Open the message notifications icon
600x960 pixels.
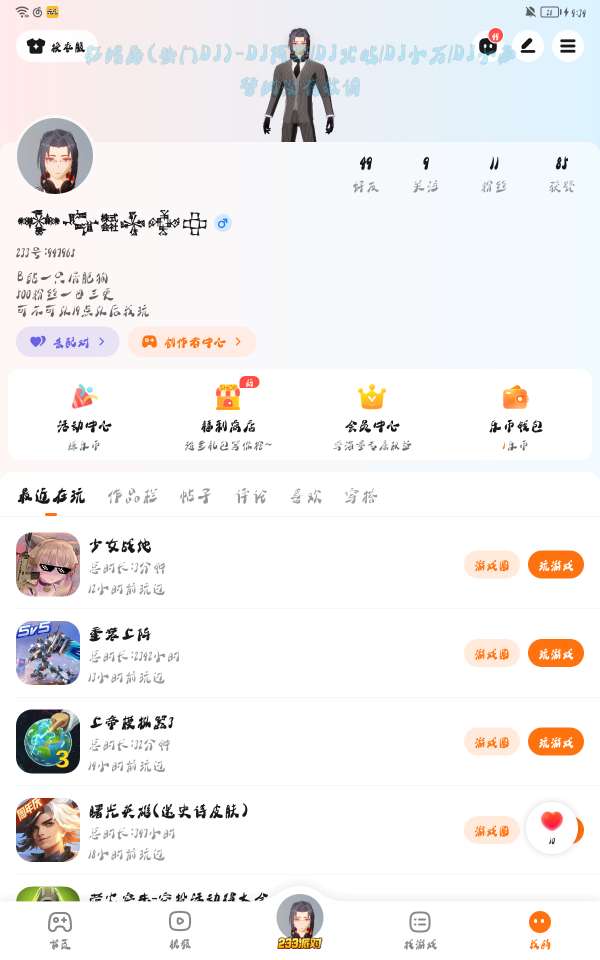[488, 45]
